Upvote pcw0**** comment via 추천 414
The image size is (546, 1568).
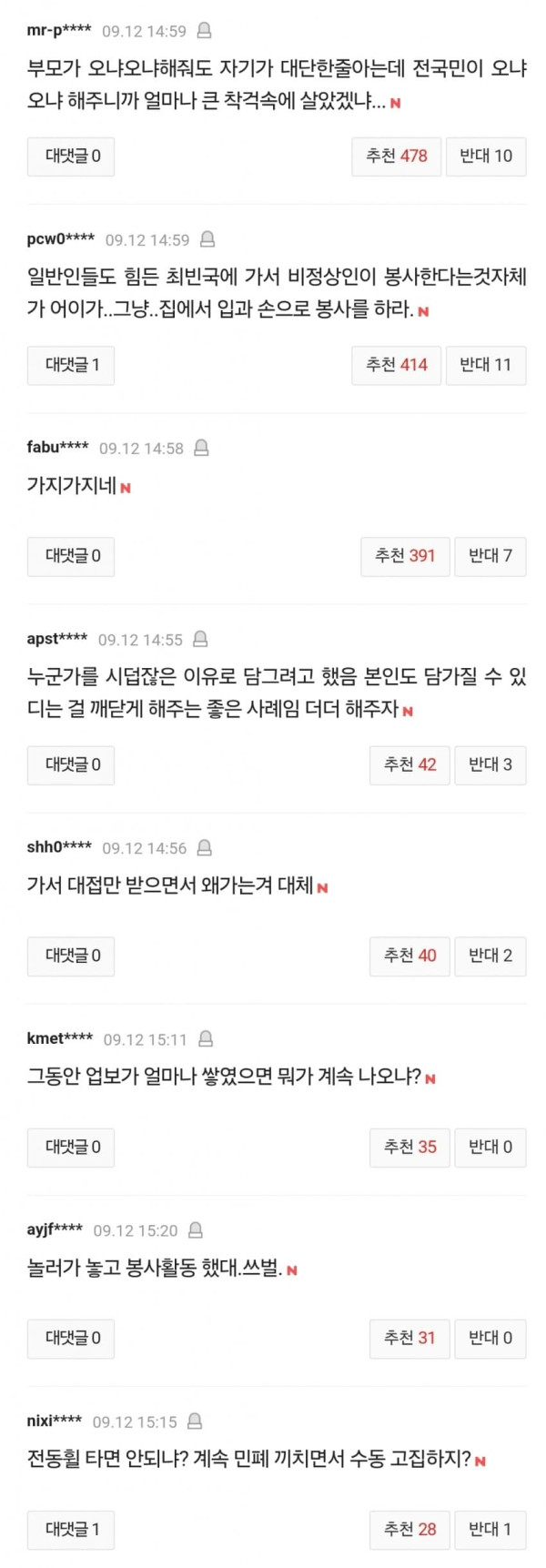tap(397, 365)
